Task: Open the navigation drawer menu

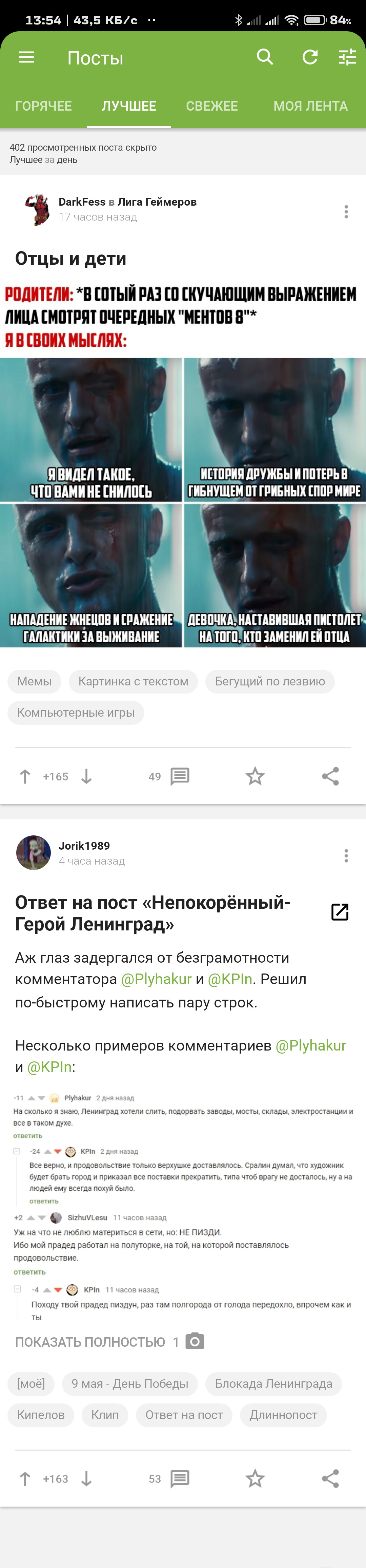Action: (x=26, y=58)
